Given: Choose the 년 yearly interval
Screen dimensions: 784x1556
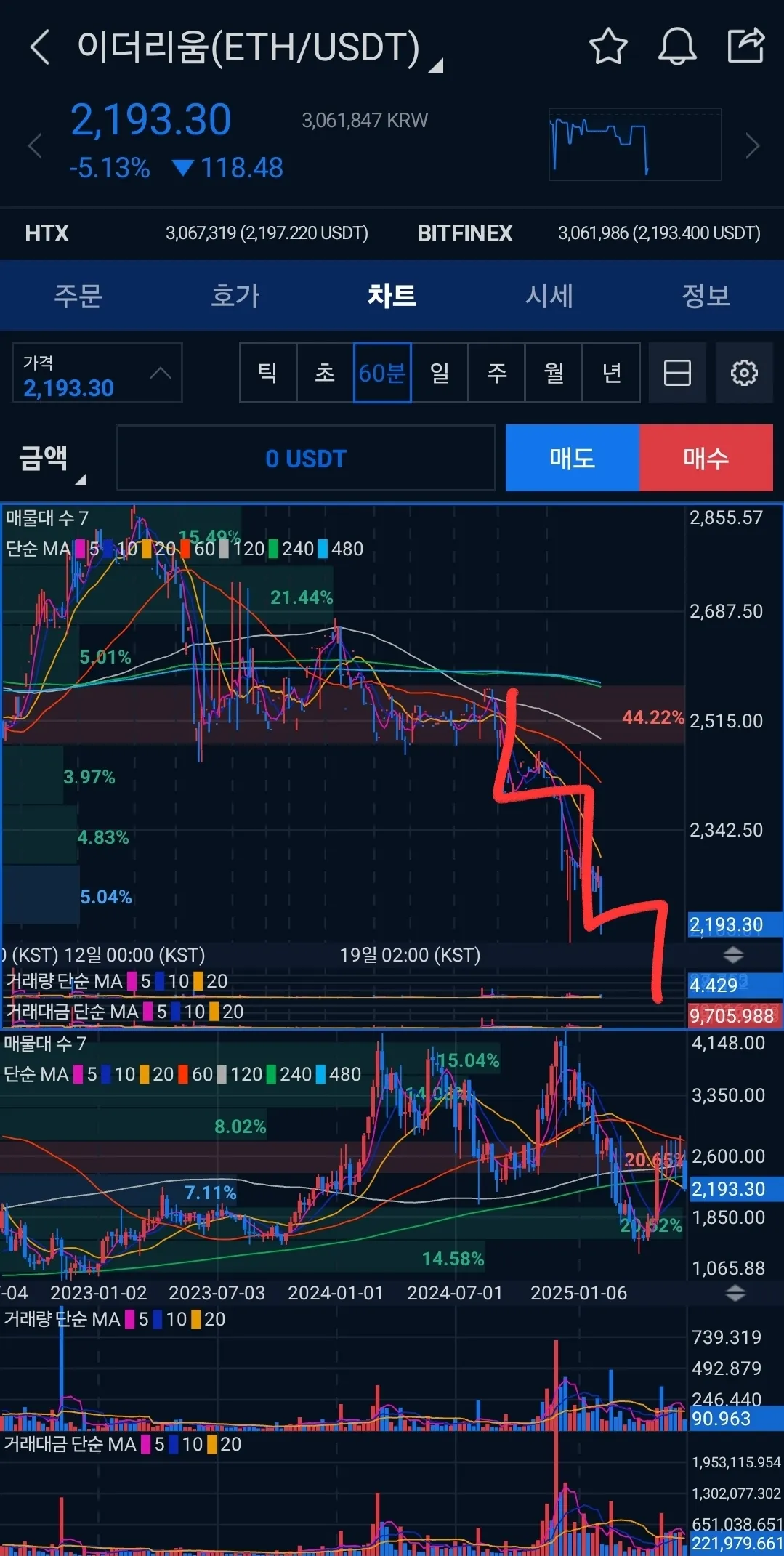Looking at the screenshot, I should 611,373.
